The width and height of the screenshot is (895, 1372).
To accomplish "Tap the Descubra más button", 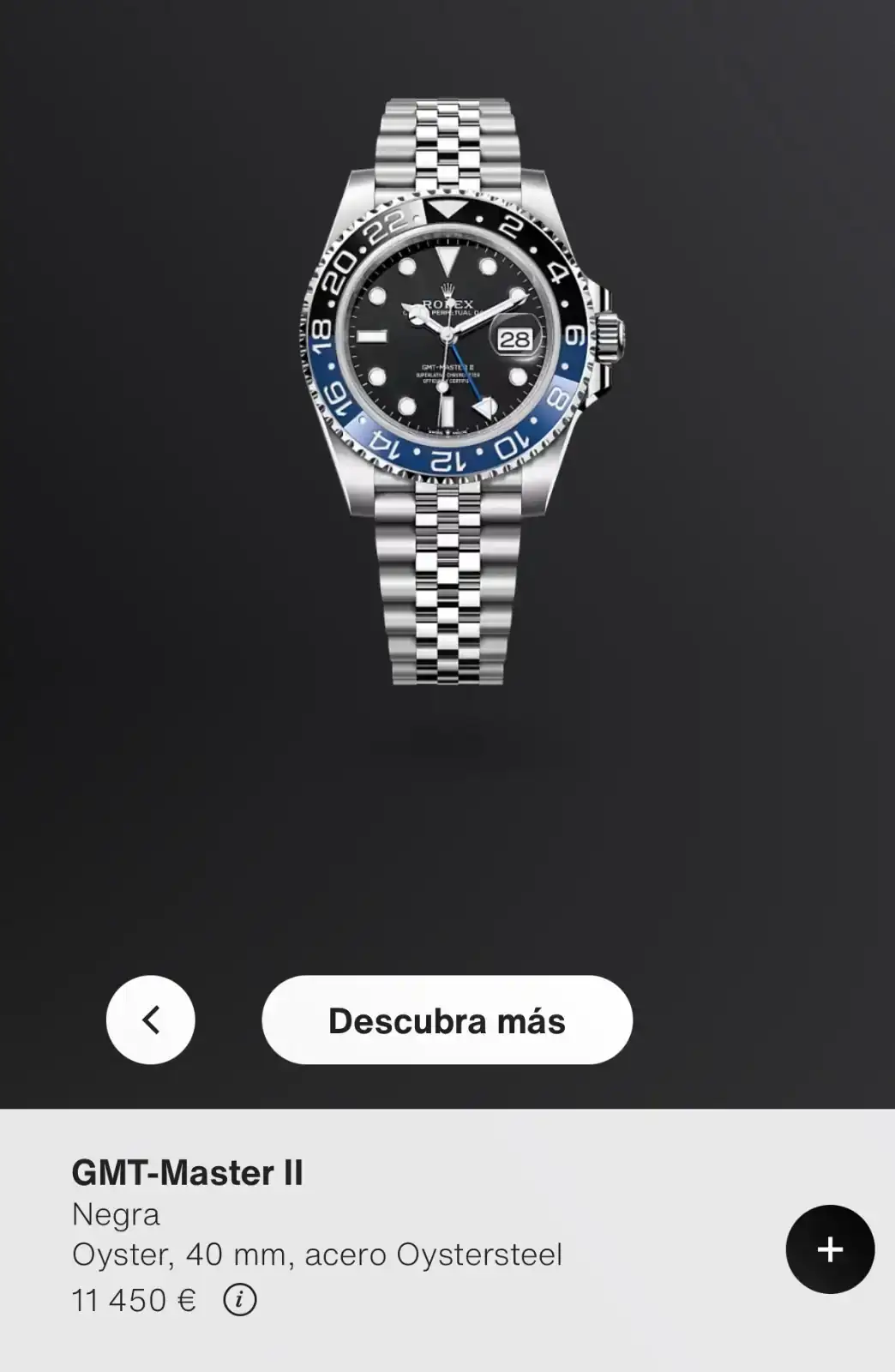I will point(447,1020).
